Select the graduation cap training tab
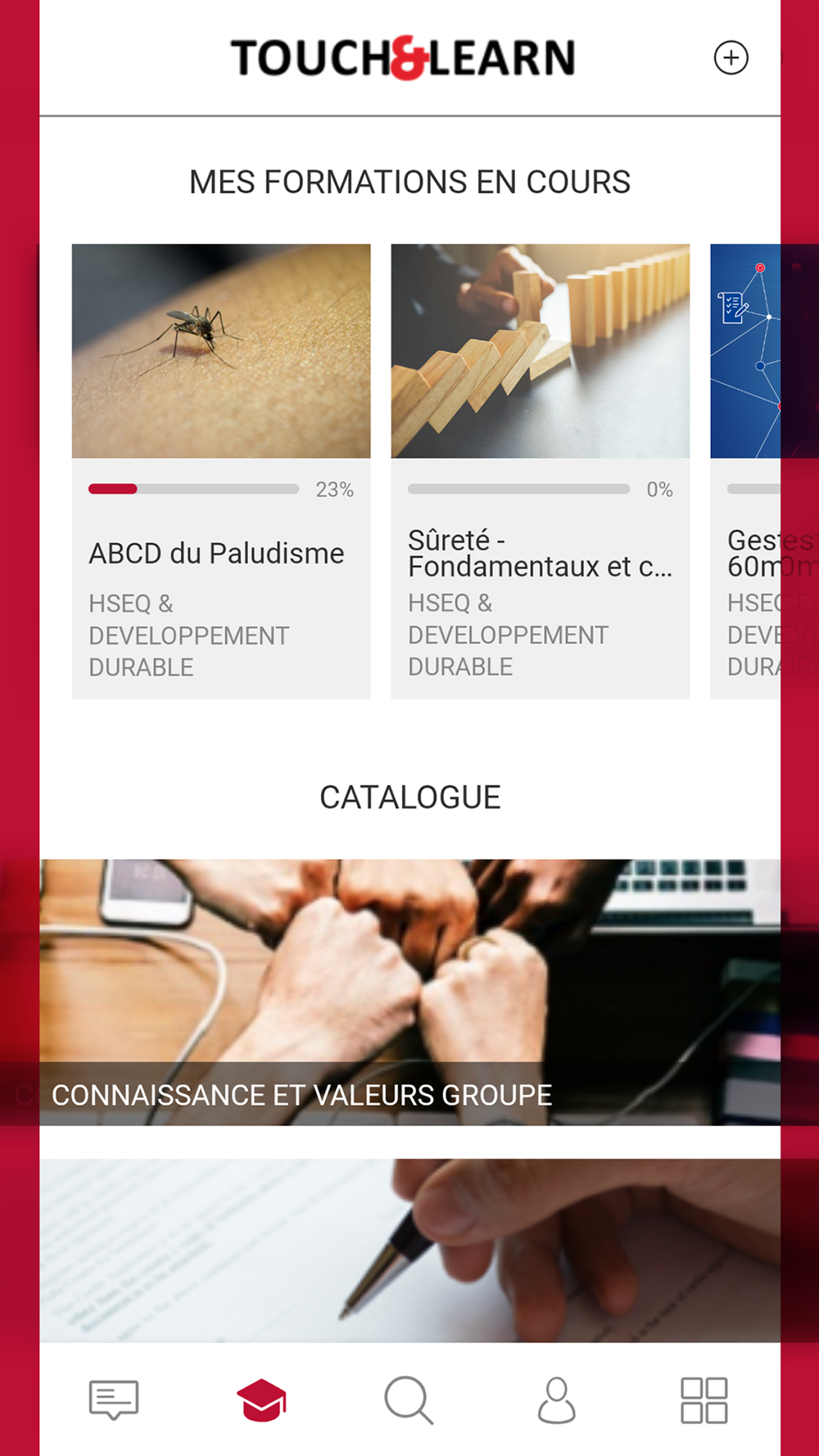 (261, 1399)
